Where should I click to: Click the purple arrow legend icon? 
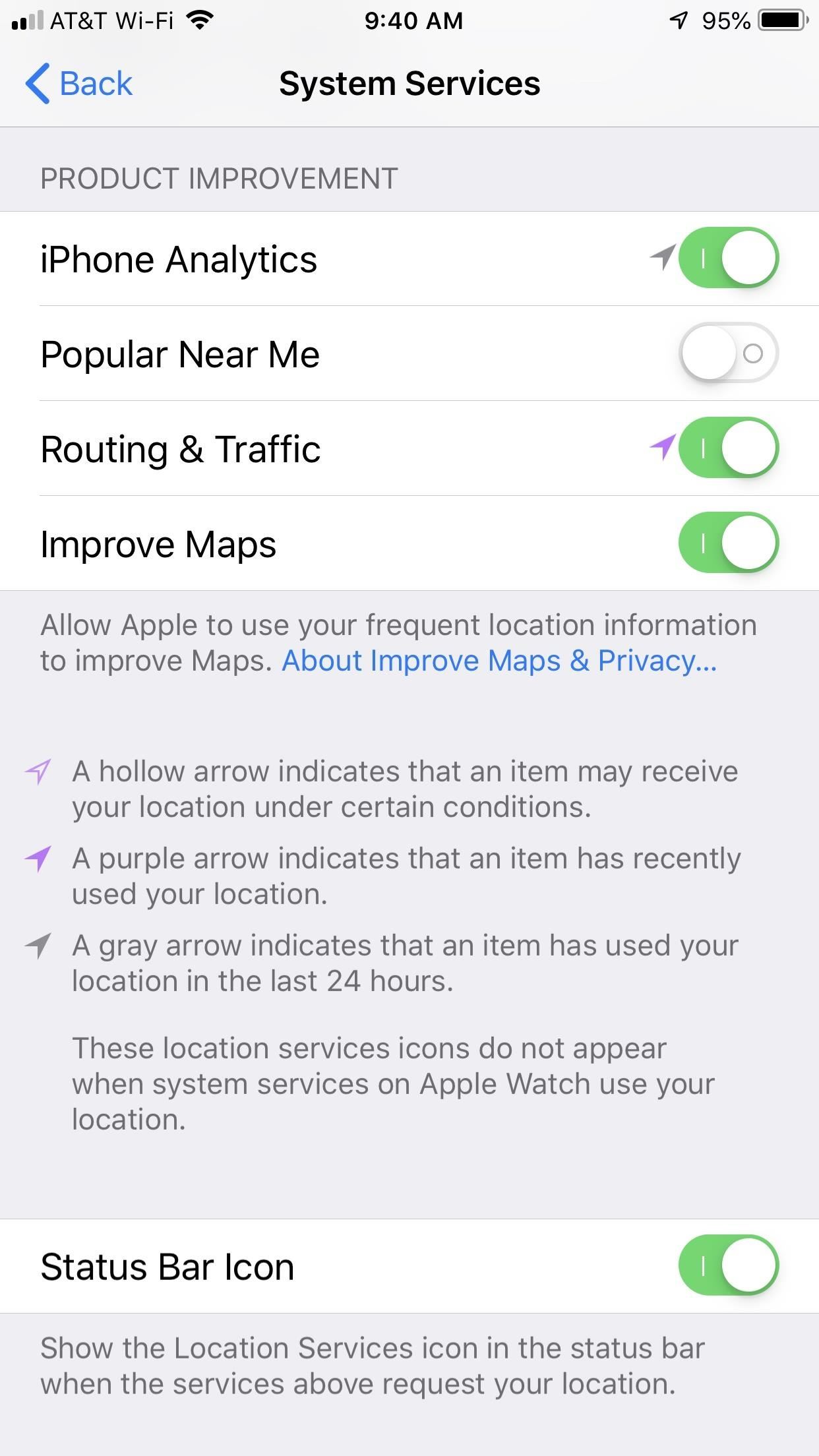tap(38, 857)
